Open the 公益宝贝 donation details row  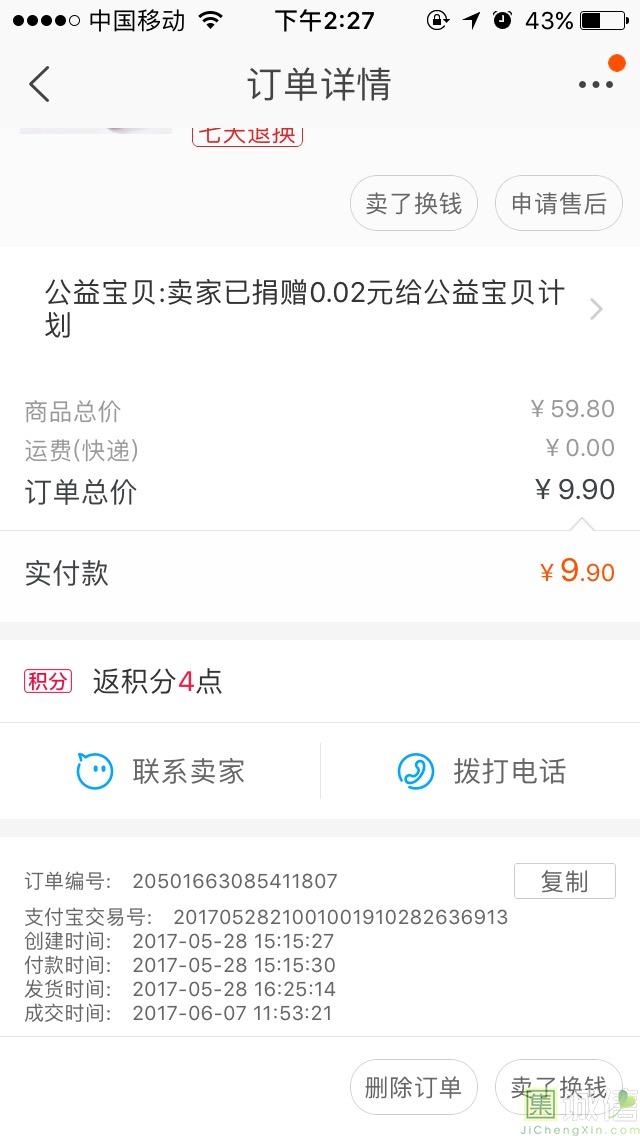[x=320, y=309]
